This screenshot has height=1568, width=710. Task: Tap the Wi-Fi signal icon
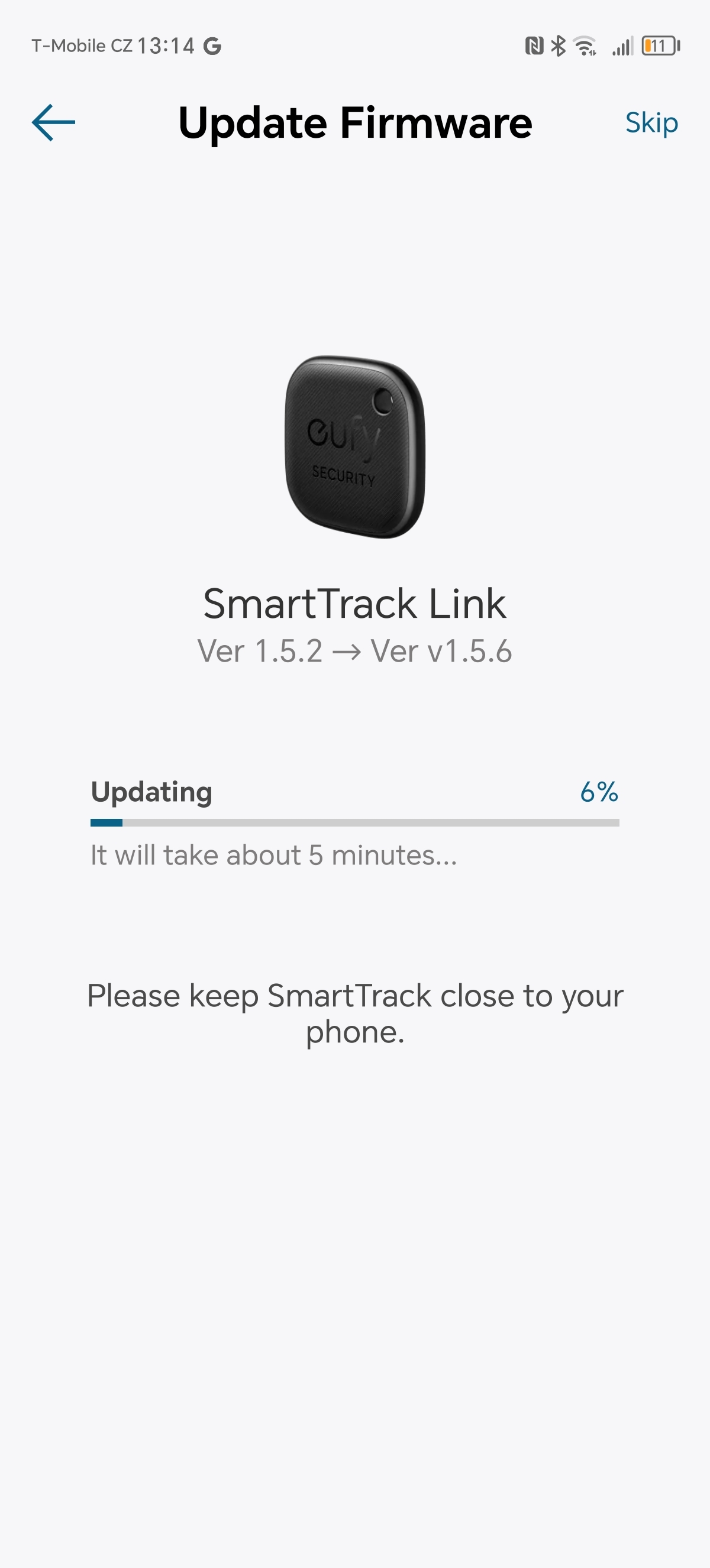(586, 45)
